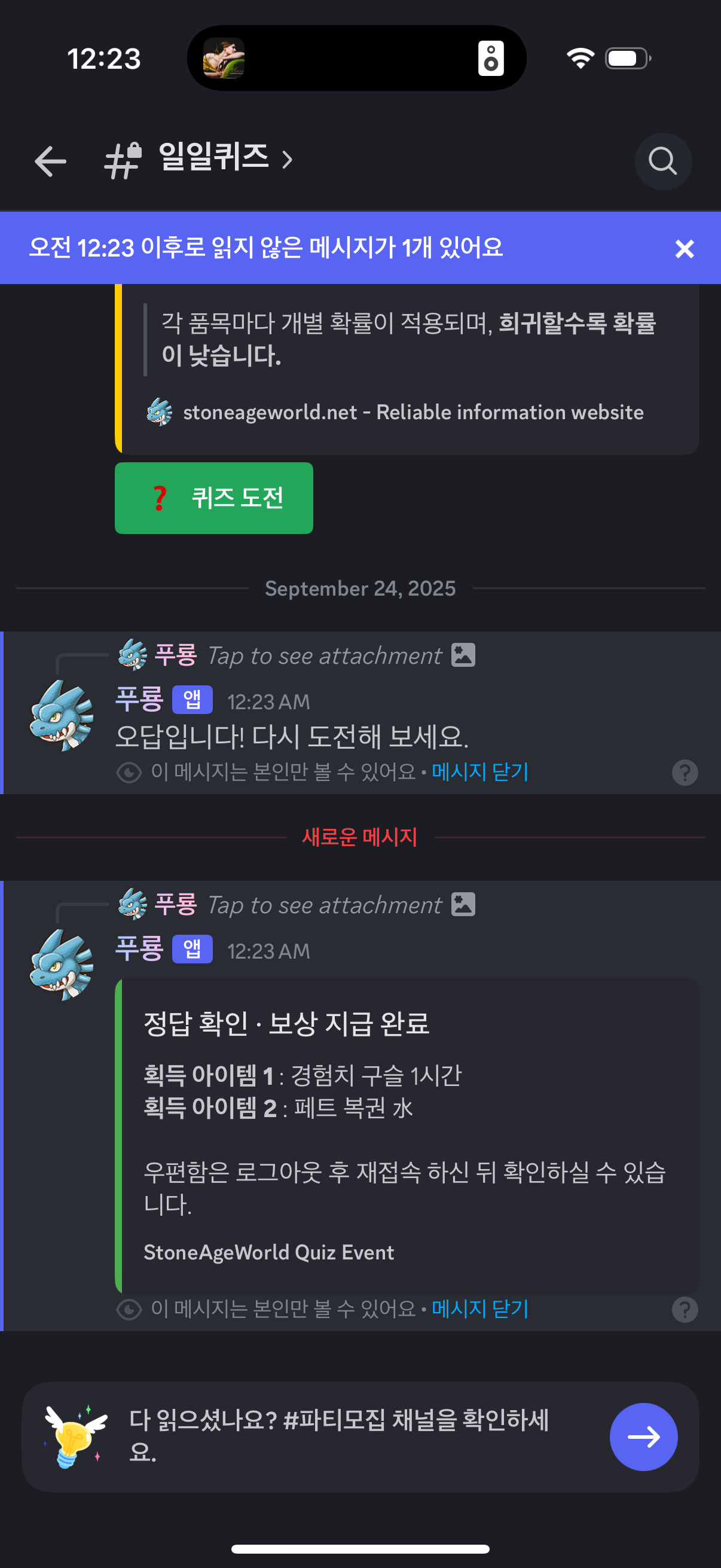Open search in this channel
This screenshot has width=721, height=1568.
pyautogui.click(x=662, y=161)
